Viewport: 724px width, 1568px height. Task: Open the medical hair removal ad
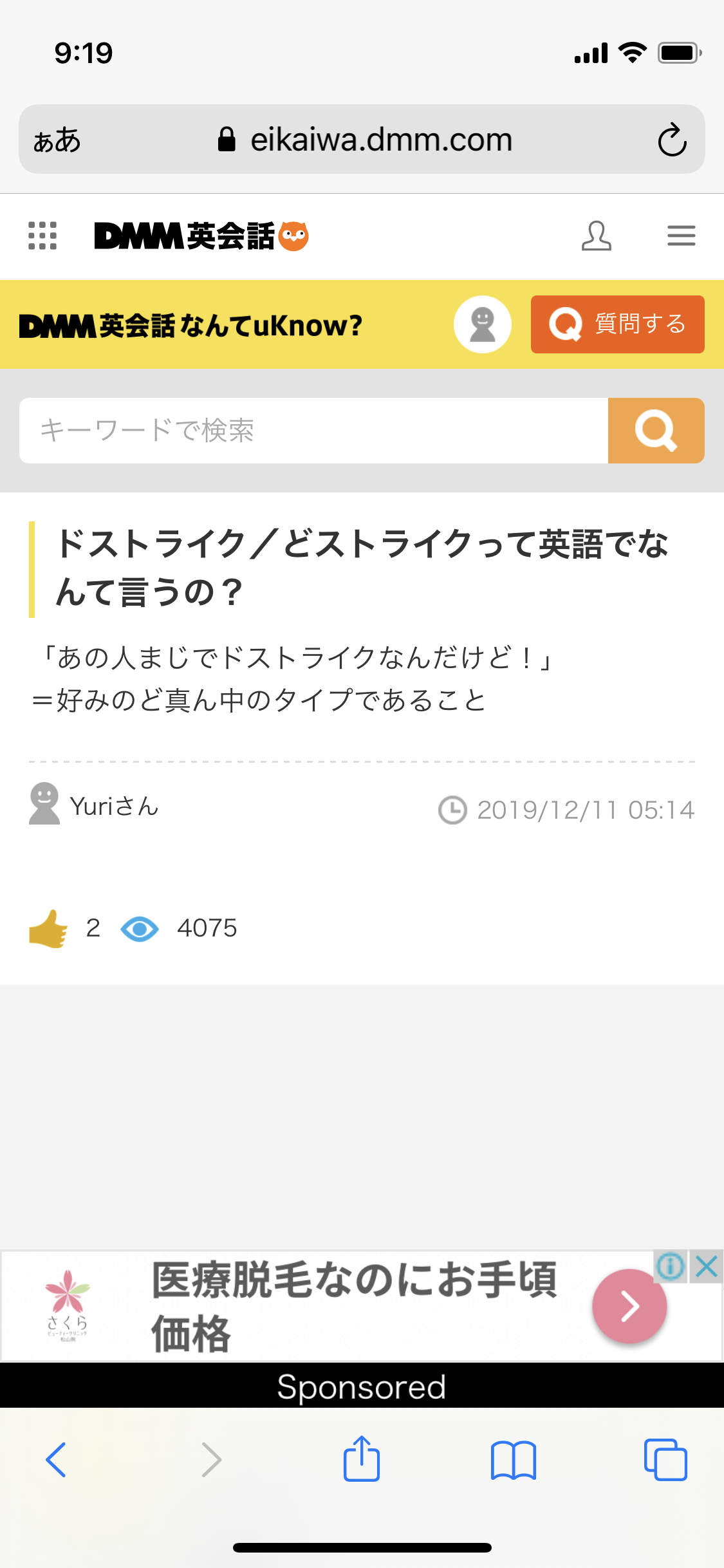click(354, 1307)
